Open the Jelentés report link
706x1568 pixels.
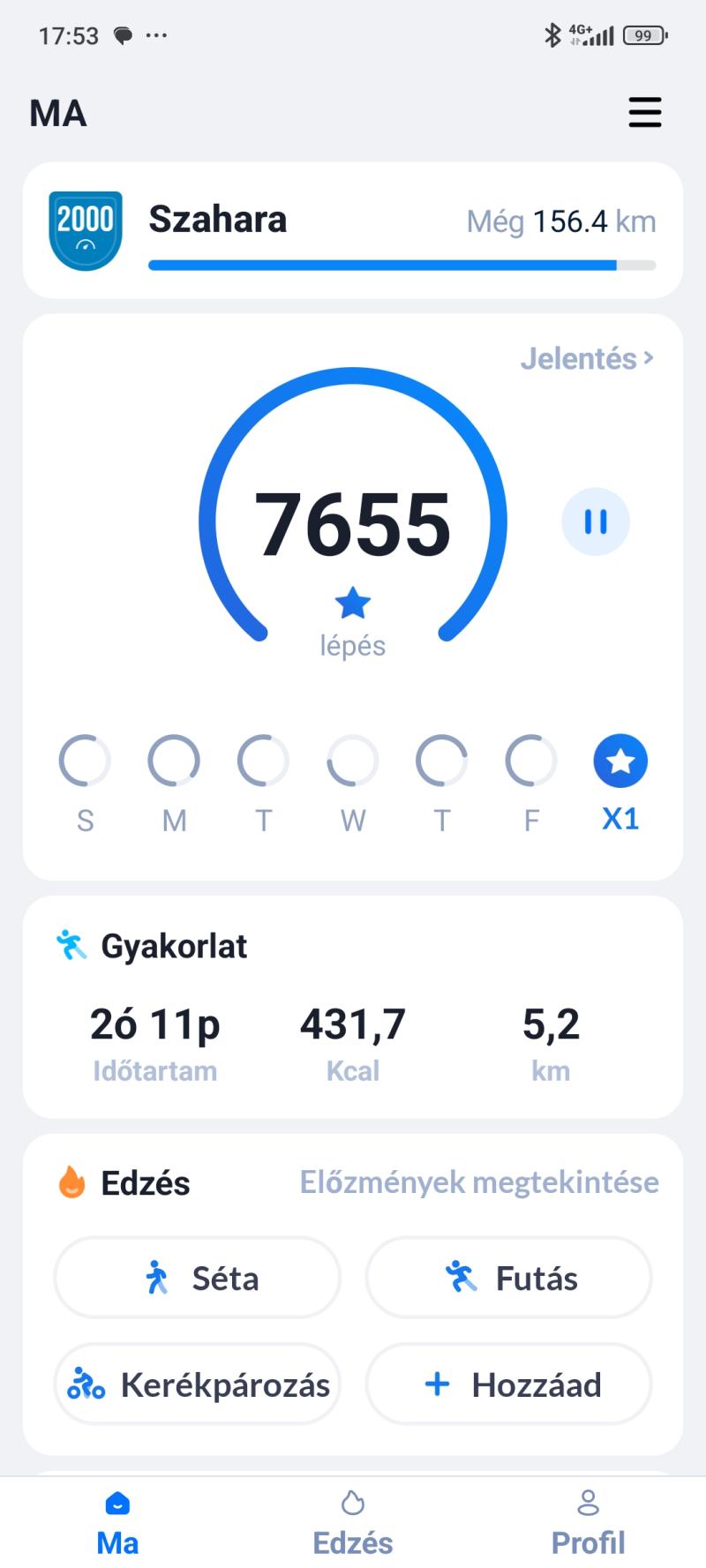586,359
